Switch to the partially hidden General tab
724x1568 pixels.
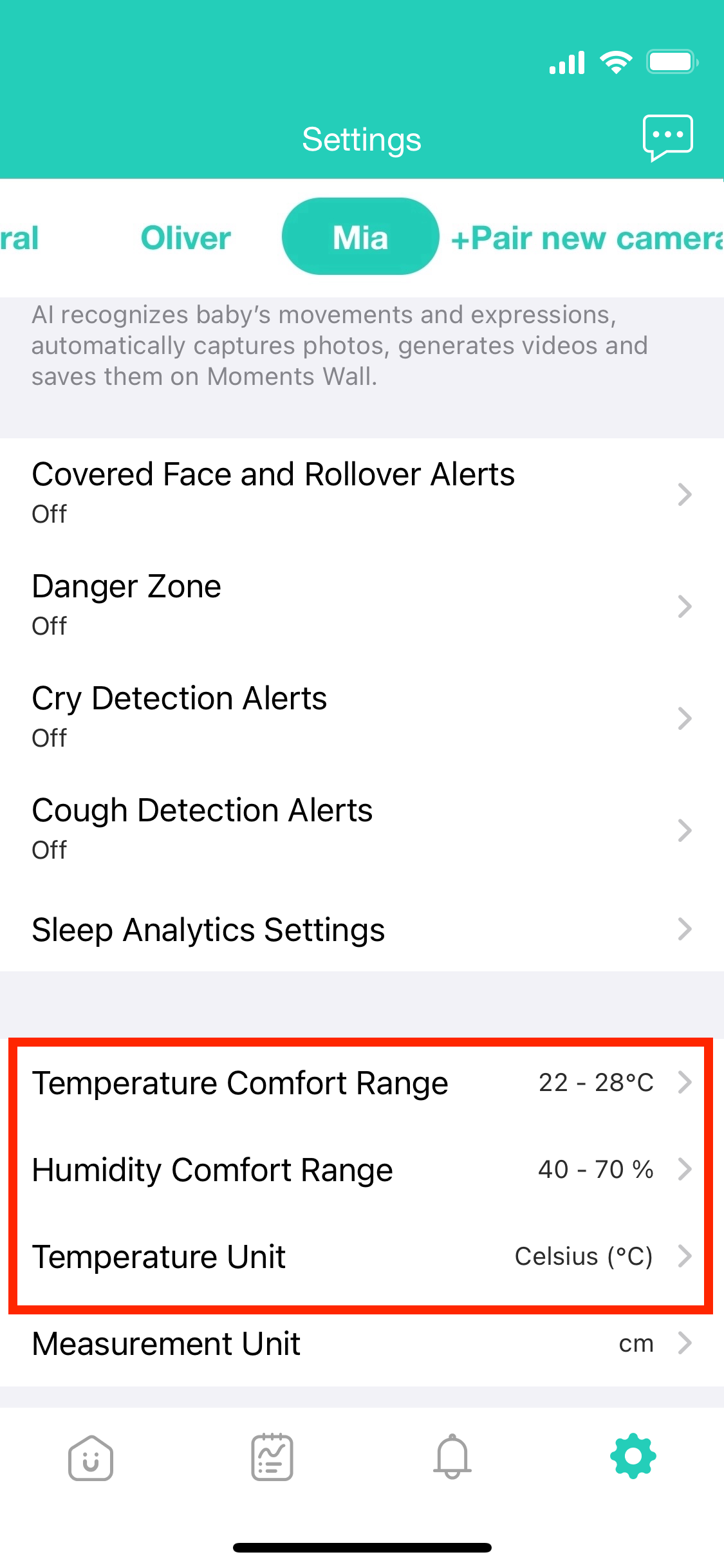click(19, 238)
